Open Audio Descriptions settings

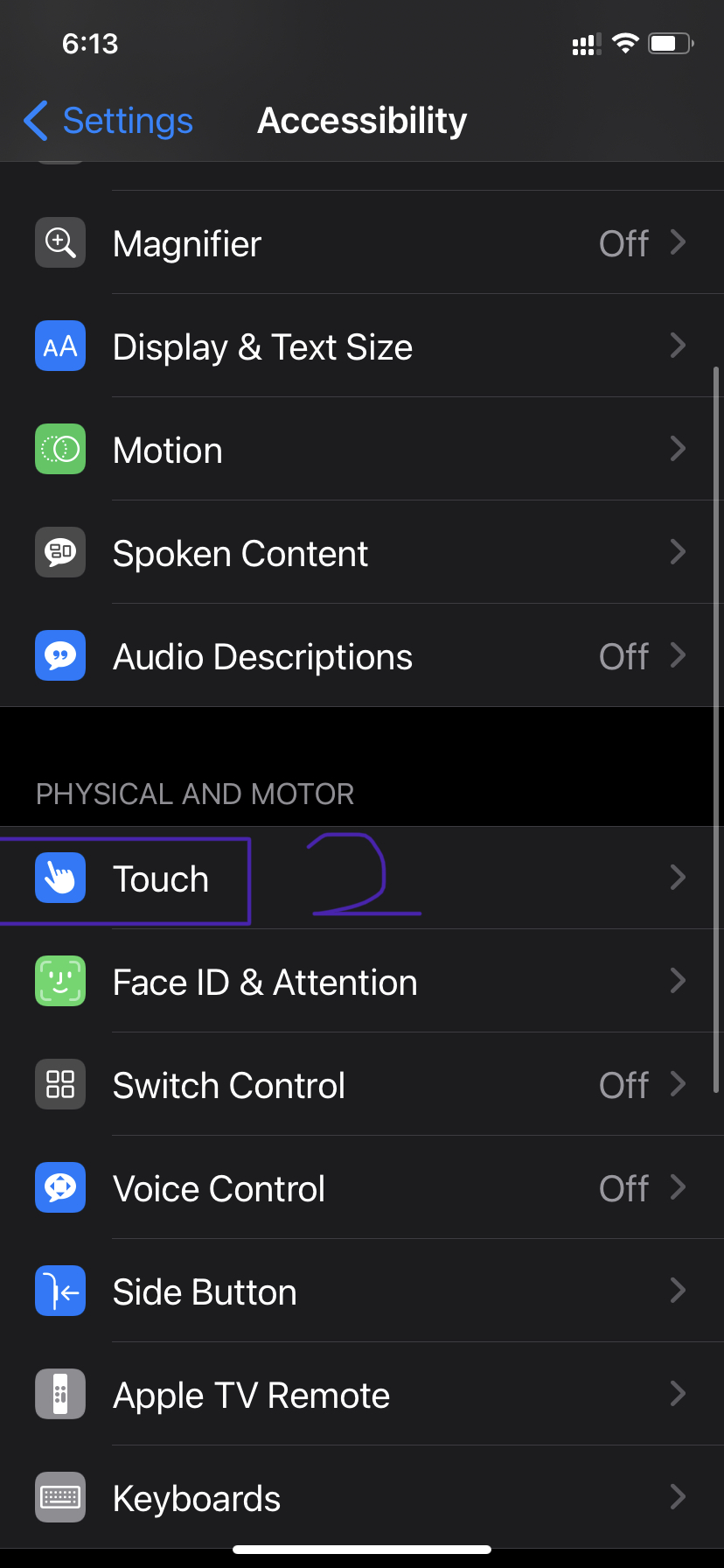click(362, 655)
